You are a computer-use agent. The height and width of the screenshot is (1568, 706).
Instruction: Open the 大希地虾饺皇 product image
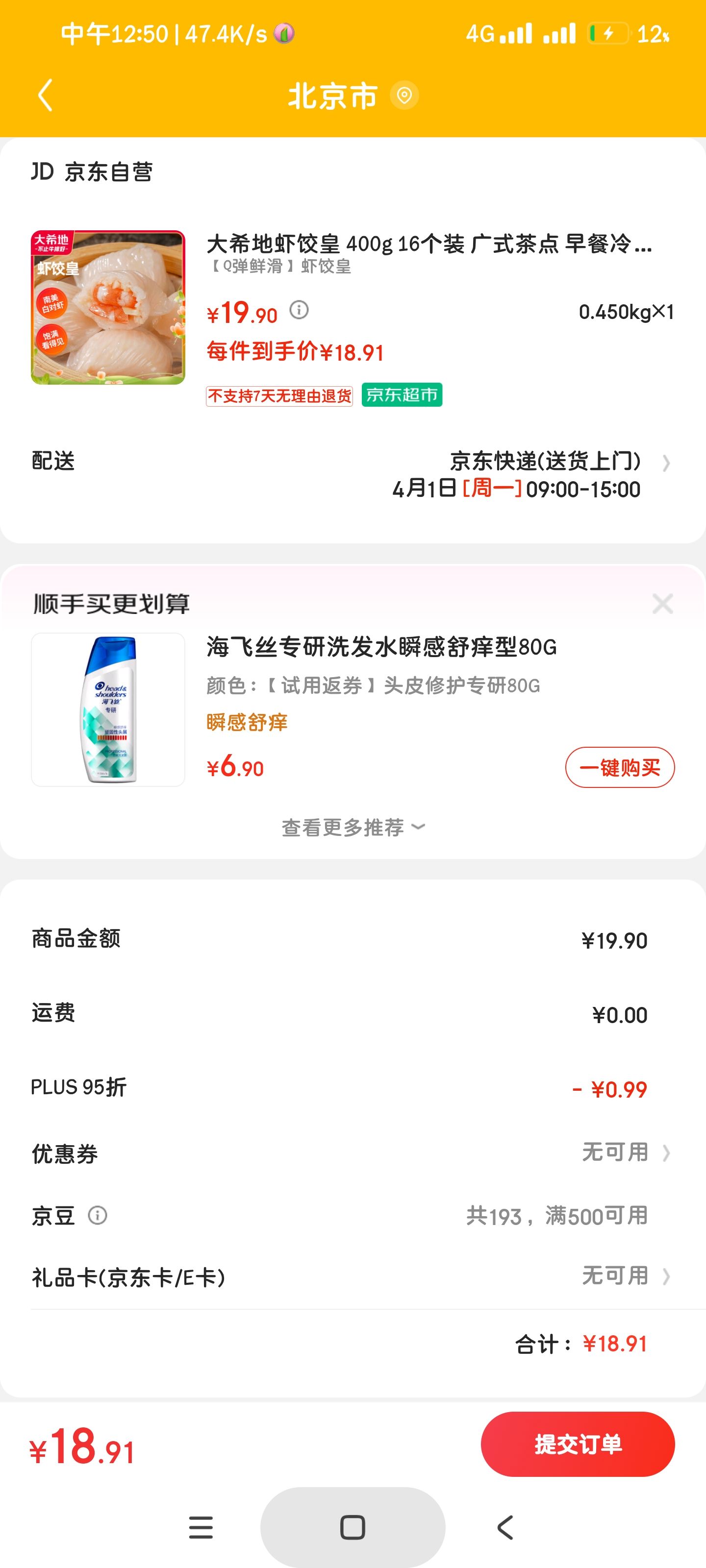pyautogui.click(x=108, y=307)
